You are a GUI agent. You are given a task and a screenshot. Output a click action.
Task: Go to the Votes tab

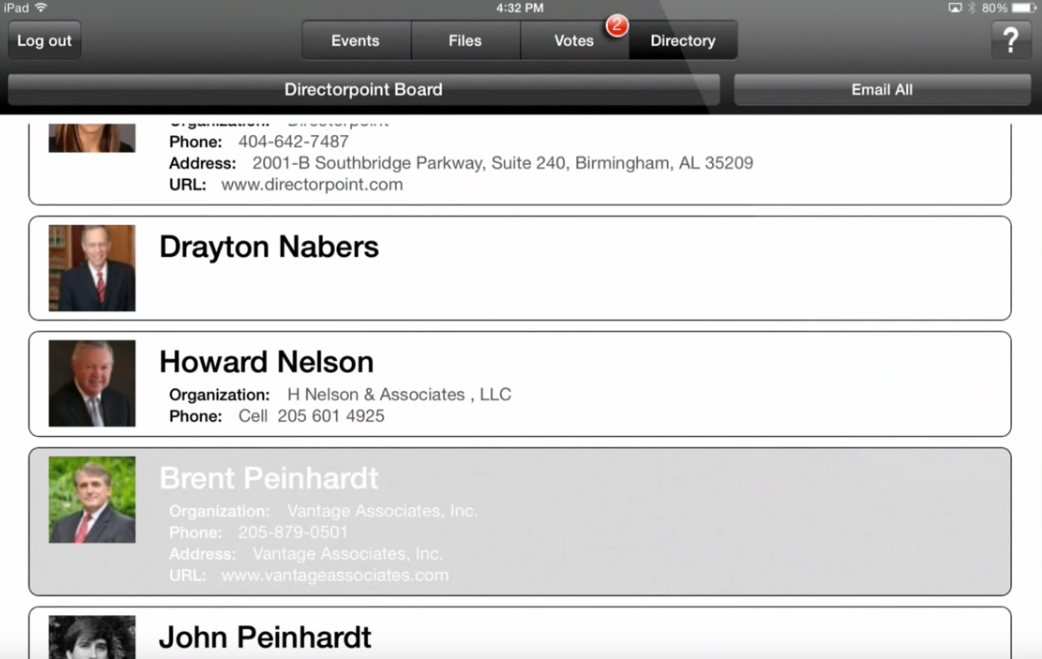pyautogui.click(x=574, y=41)
